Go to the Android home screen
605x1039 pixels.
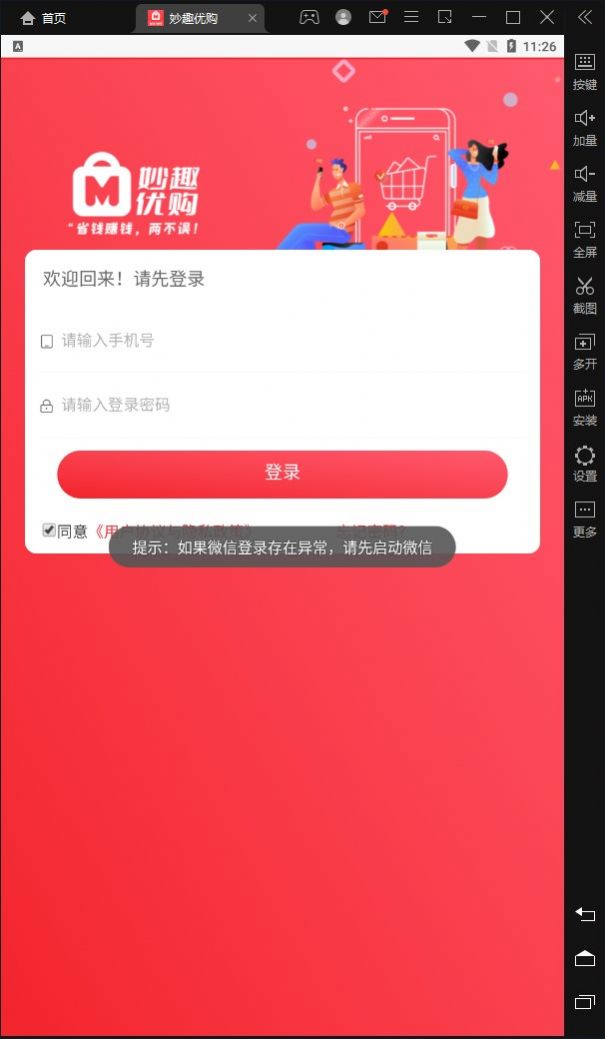pyautogui.click(x=584, y=958)
